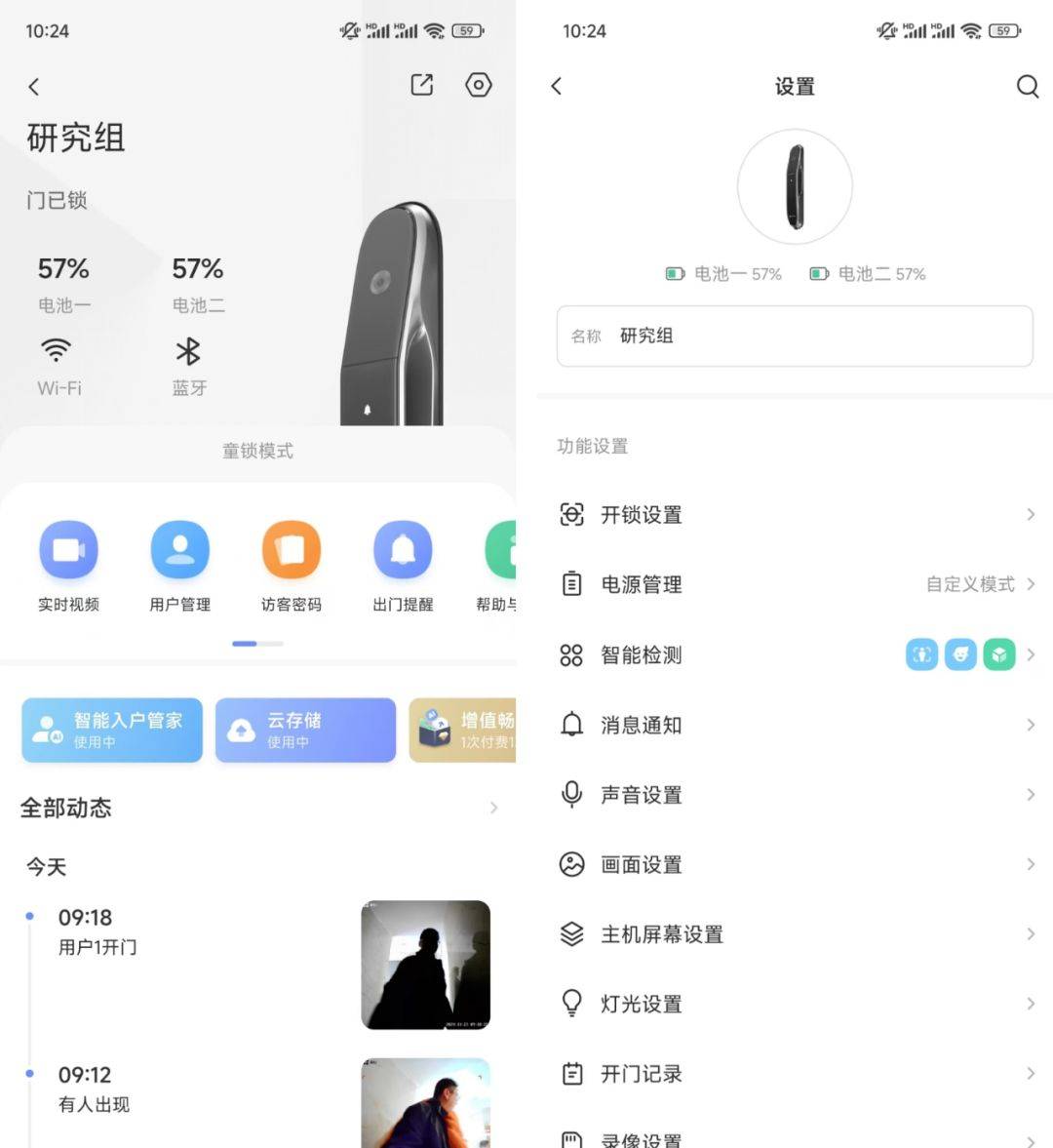Open 消息通知 settings

pos(794,725)
